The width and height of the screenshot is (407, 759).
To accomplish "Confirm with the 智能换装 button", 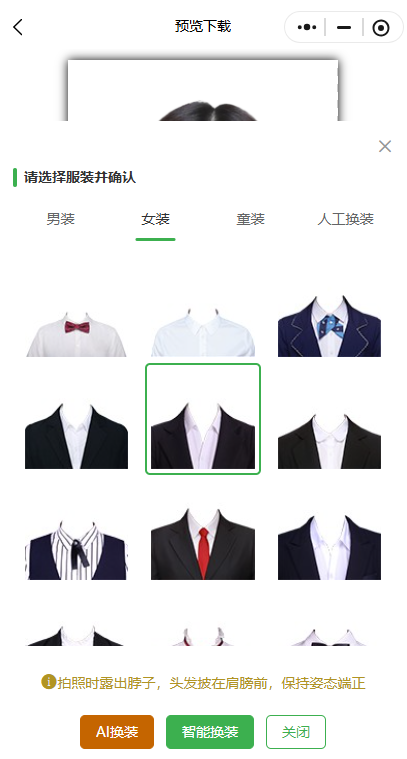I will 210,731.
